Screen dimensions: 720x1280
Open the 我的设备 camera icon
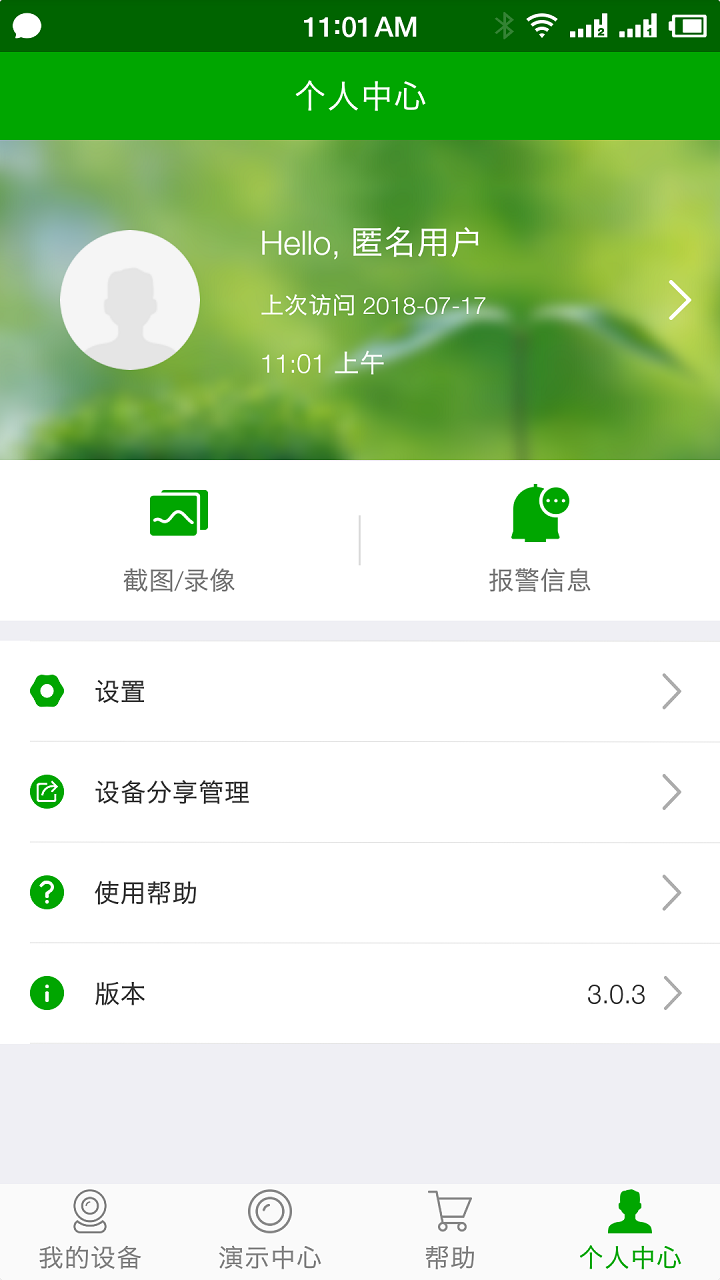[90, 1213]
